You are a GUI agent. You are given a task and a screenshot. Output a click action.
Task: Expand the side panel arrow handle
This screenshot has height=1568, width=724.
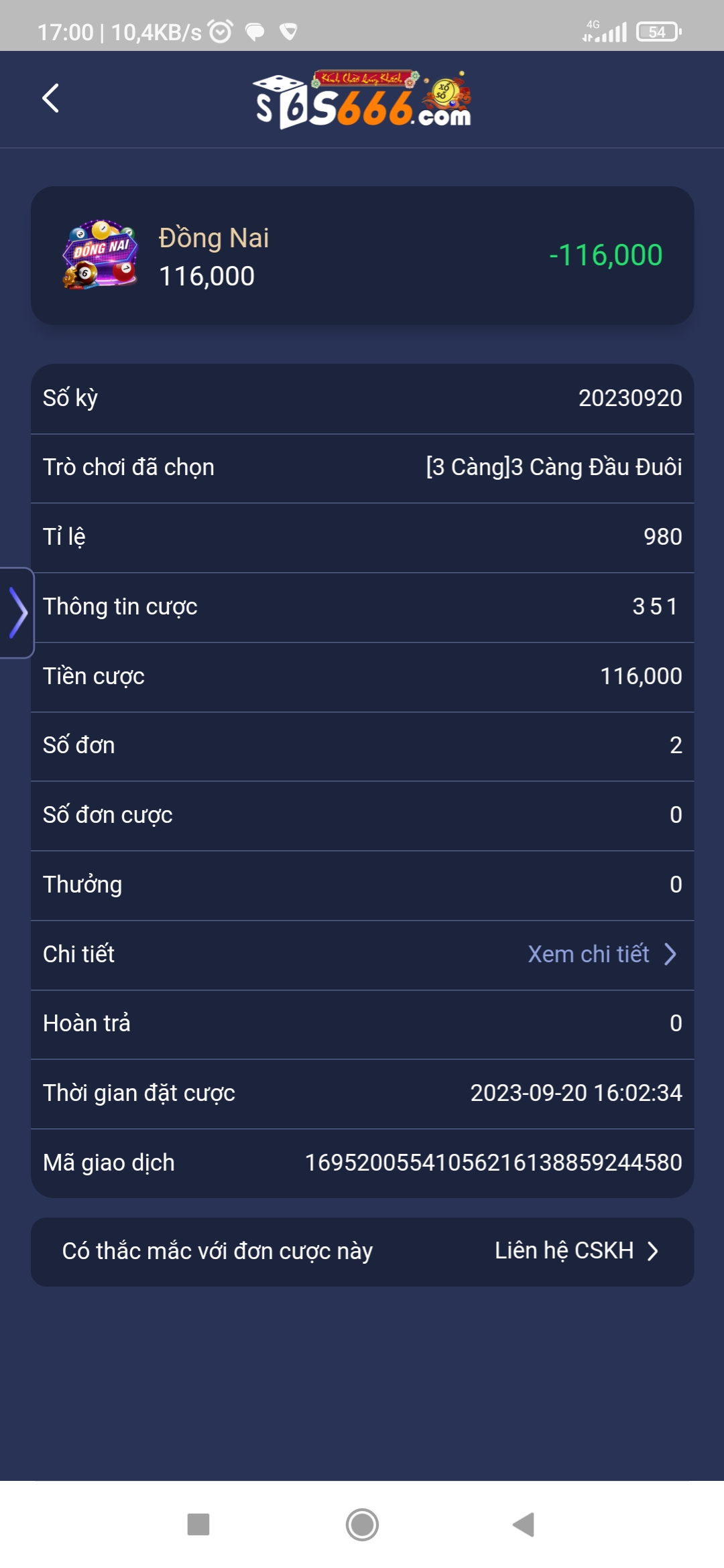[17, 612]
